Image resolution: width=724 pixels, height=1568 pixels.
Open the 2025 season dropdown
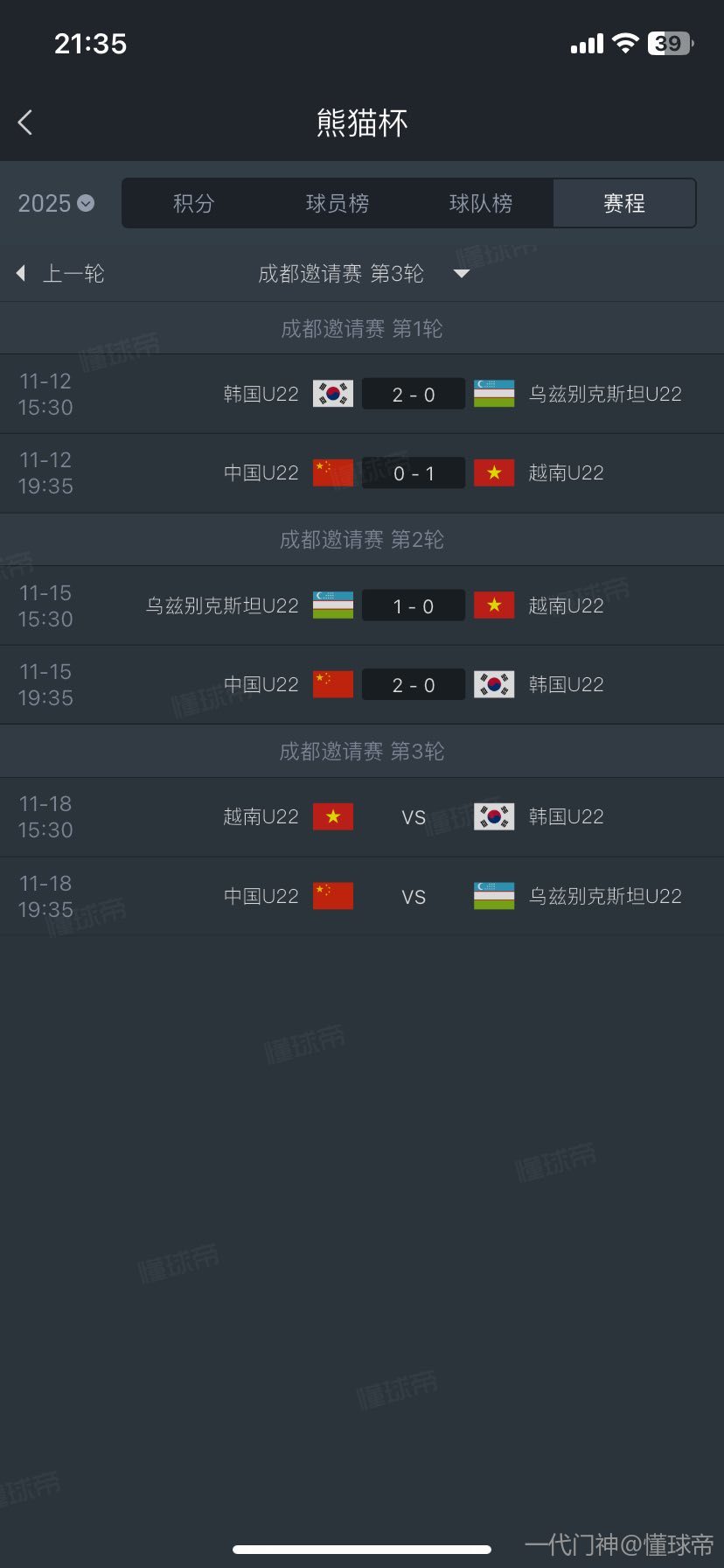click(56, 204)
